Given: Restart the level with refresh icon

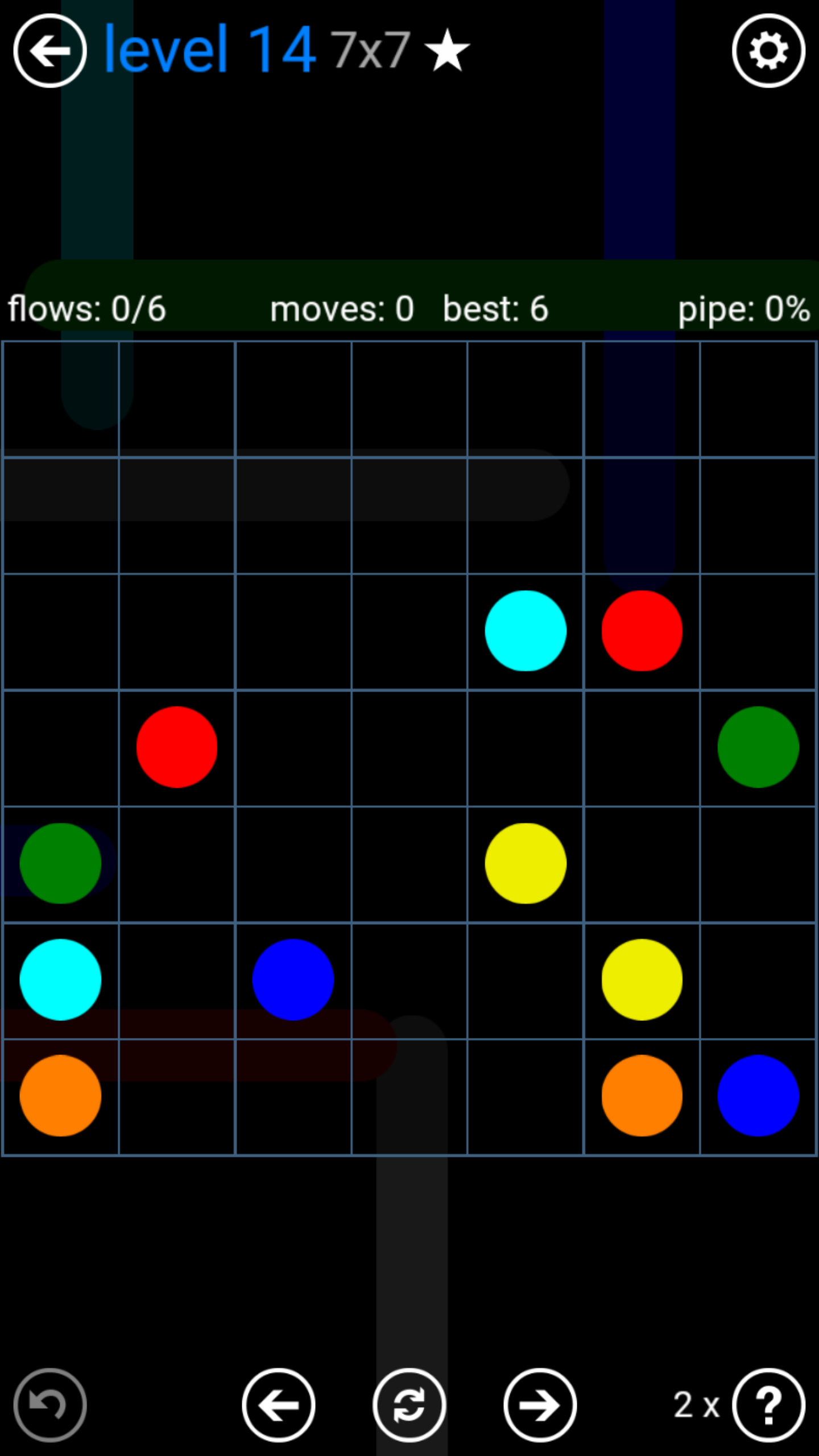Looking at the screenshot, I should (409, 1405).
